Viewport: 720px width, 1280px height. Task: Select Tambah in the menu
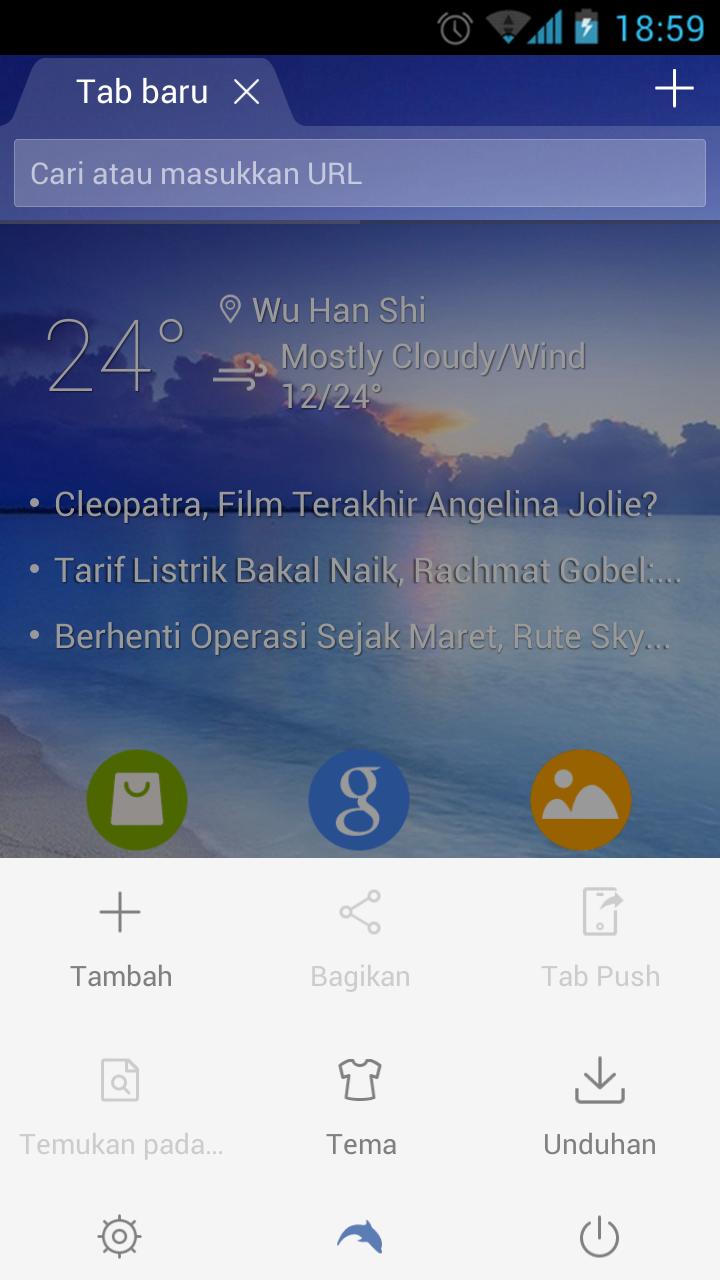tap(120, 940)
